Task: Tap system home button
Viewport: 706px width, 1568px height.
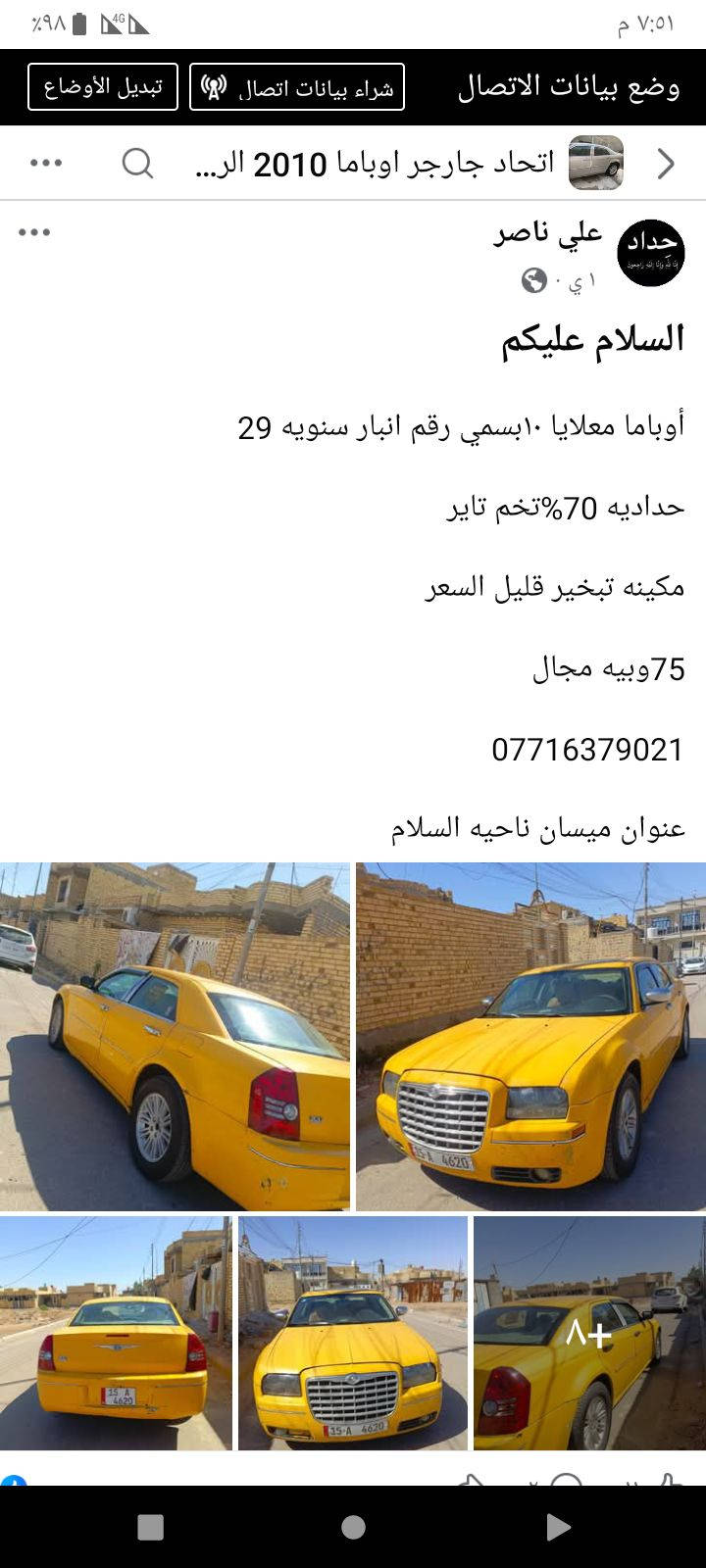Action: coord(353,1527)
